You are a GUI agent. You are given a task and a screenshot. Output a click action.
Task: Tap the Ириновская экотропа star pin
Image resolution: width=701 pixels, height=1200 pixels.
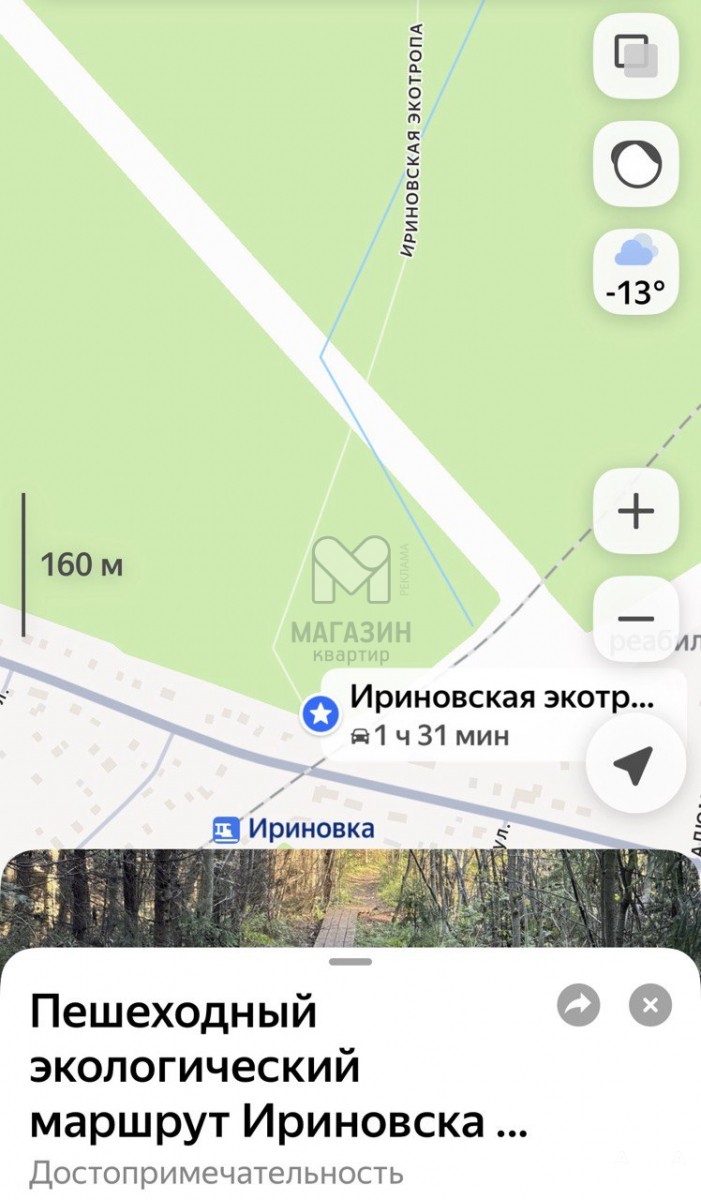321,714
